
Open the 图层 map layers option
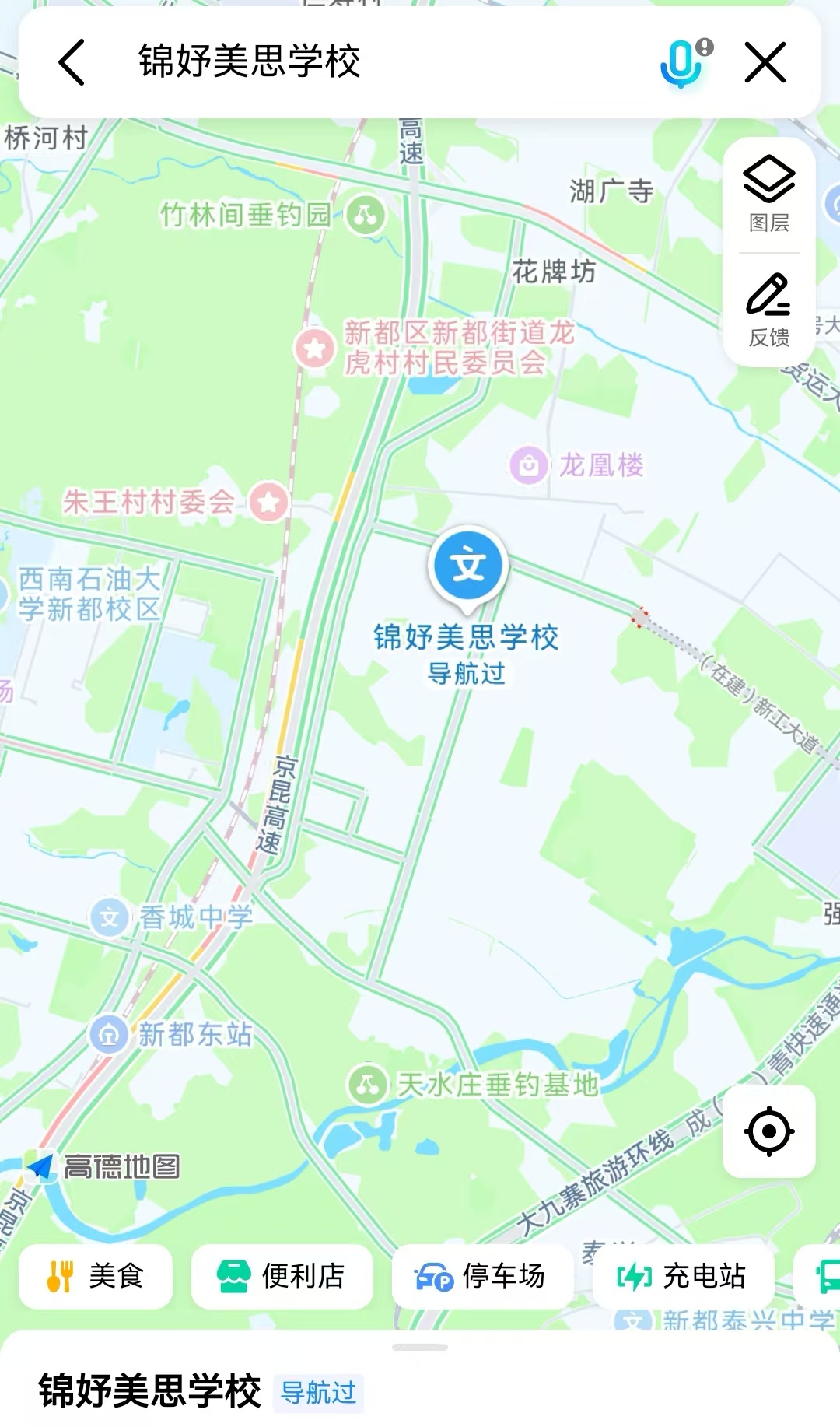(x=769, y=194)
